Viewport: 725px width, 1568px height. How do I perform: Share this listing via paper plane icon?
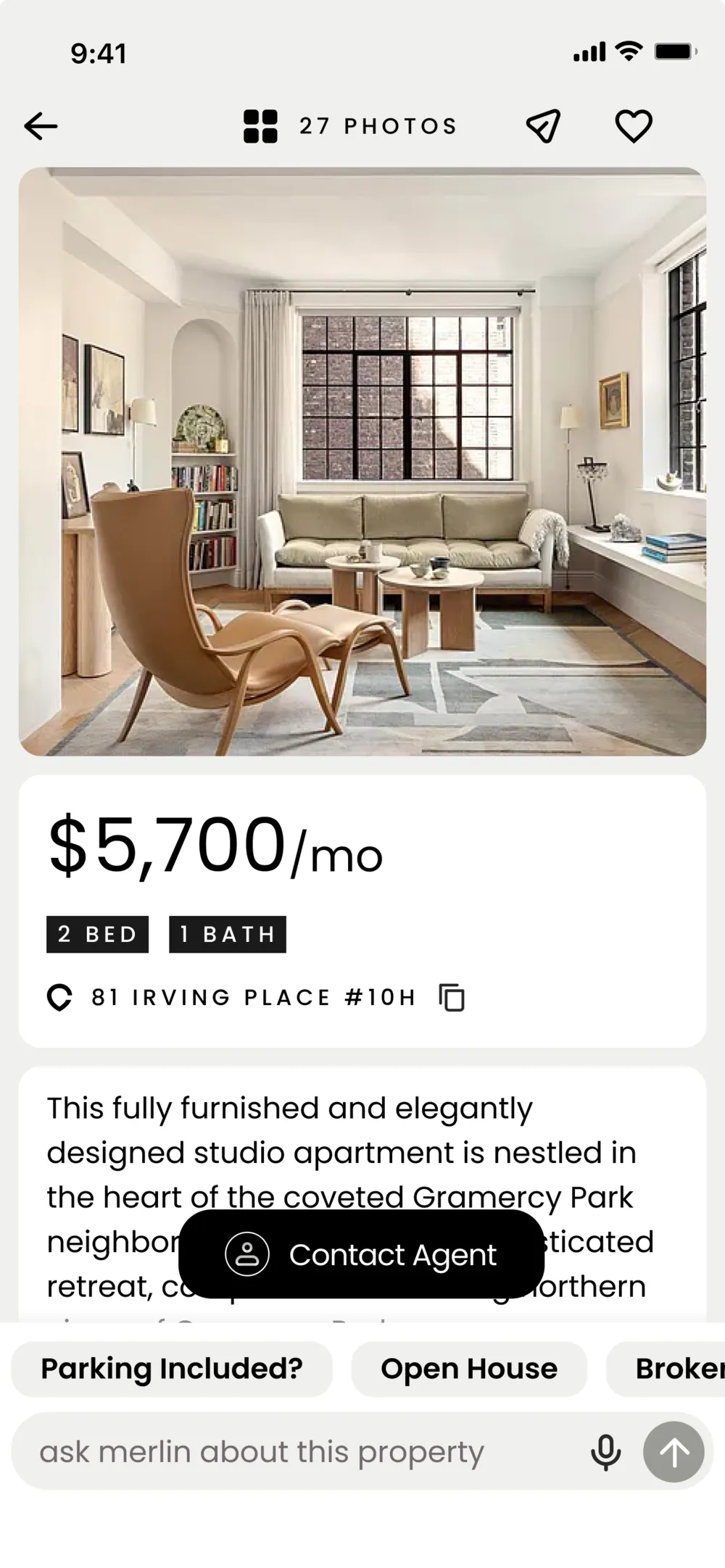543,126
